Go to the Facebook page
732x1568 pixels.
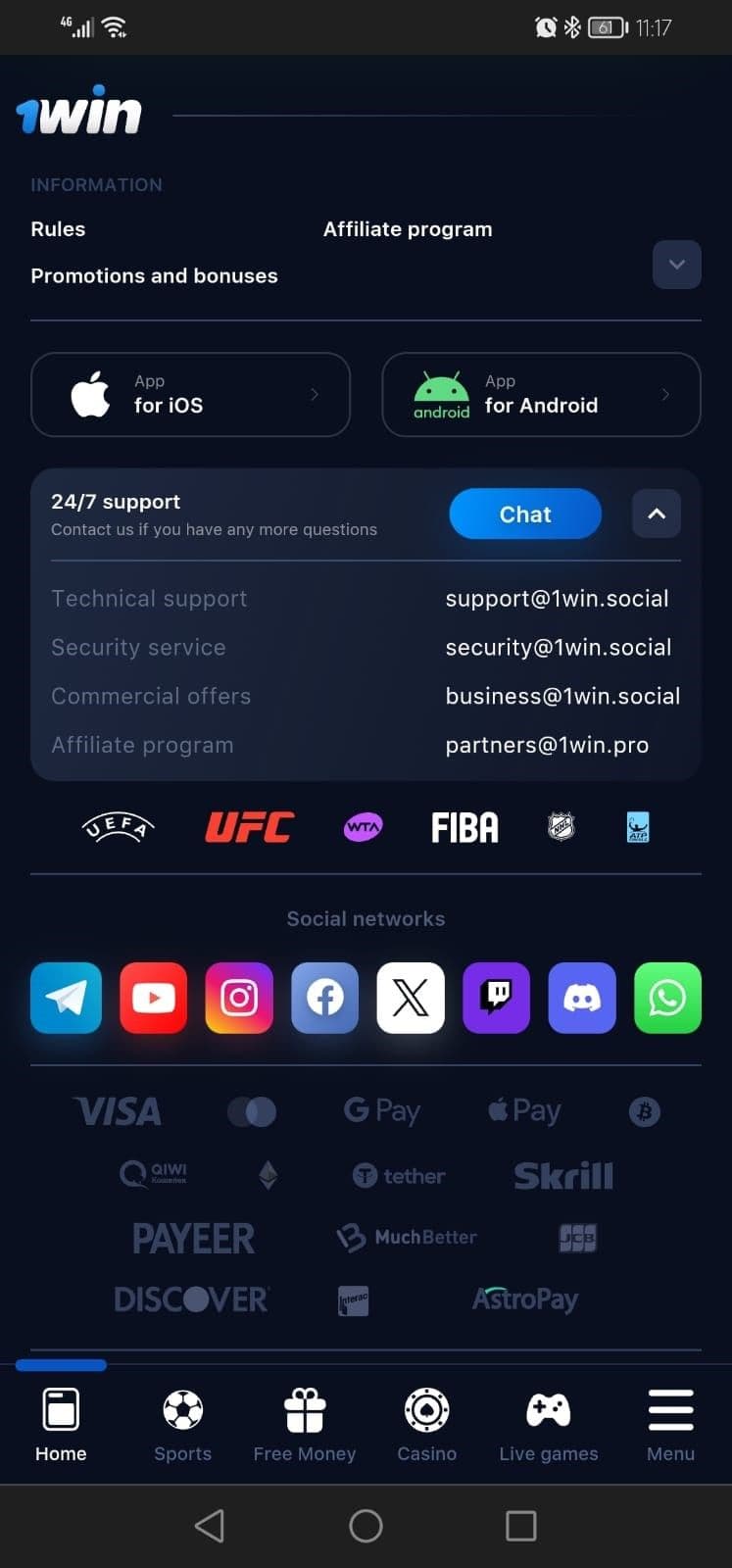pyautogui.click(x=324, y=998)
